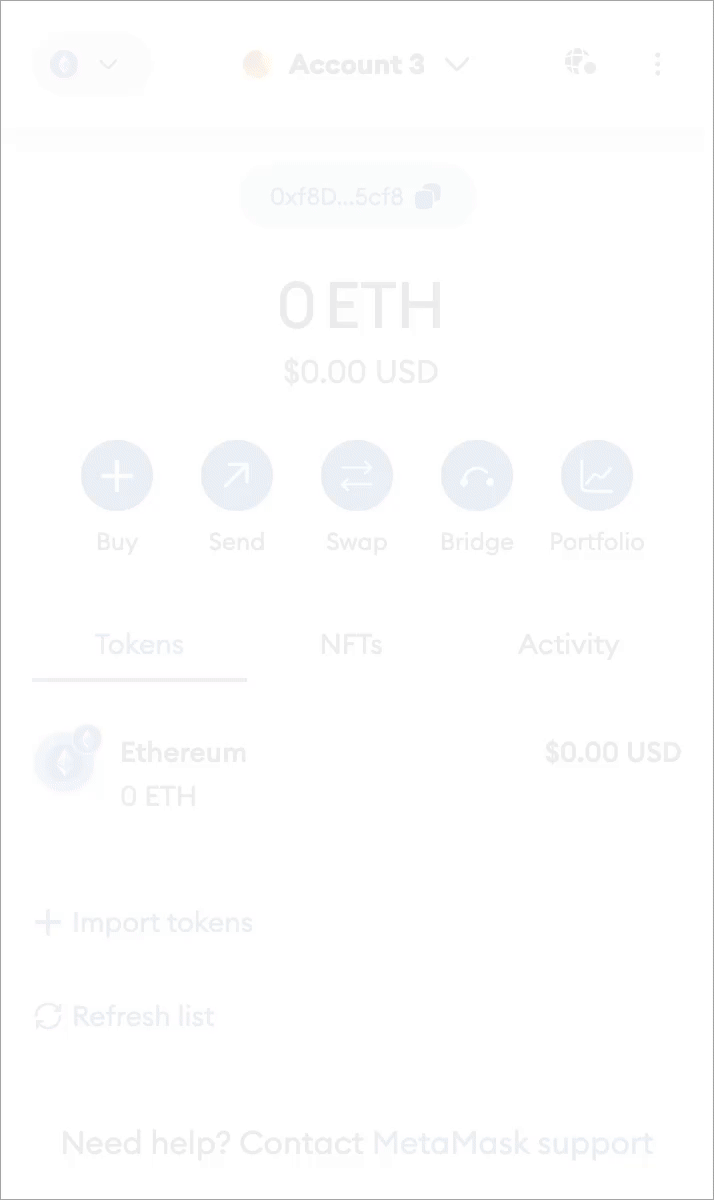The width and height of the screenshot is (714, 1200).
Task: Open the Ethereum token row
Action: pyautogui.click(x=357, y=773)
